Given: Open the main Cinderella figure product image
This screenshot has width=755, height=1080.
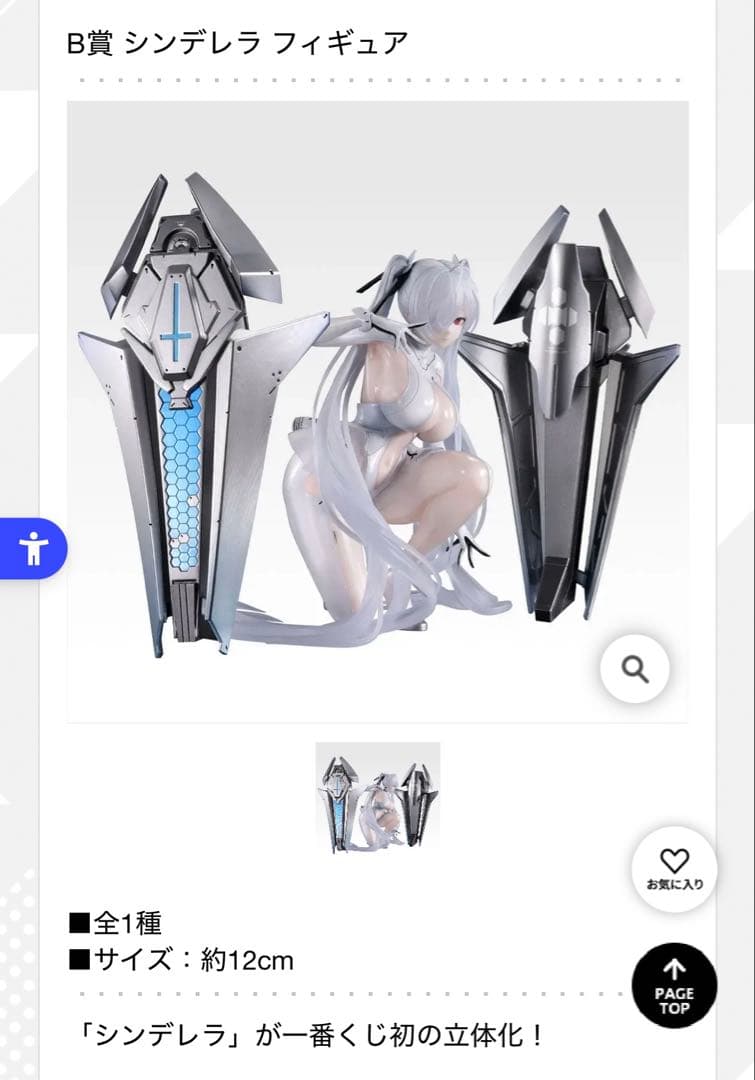Looking at the screenshot, I should point(377,410).
